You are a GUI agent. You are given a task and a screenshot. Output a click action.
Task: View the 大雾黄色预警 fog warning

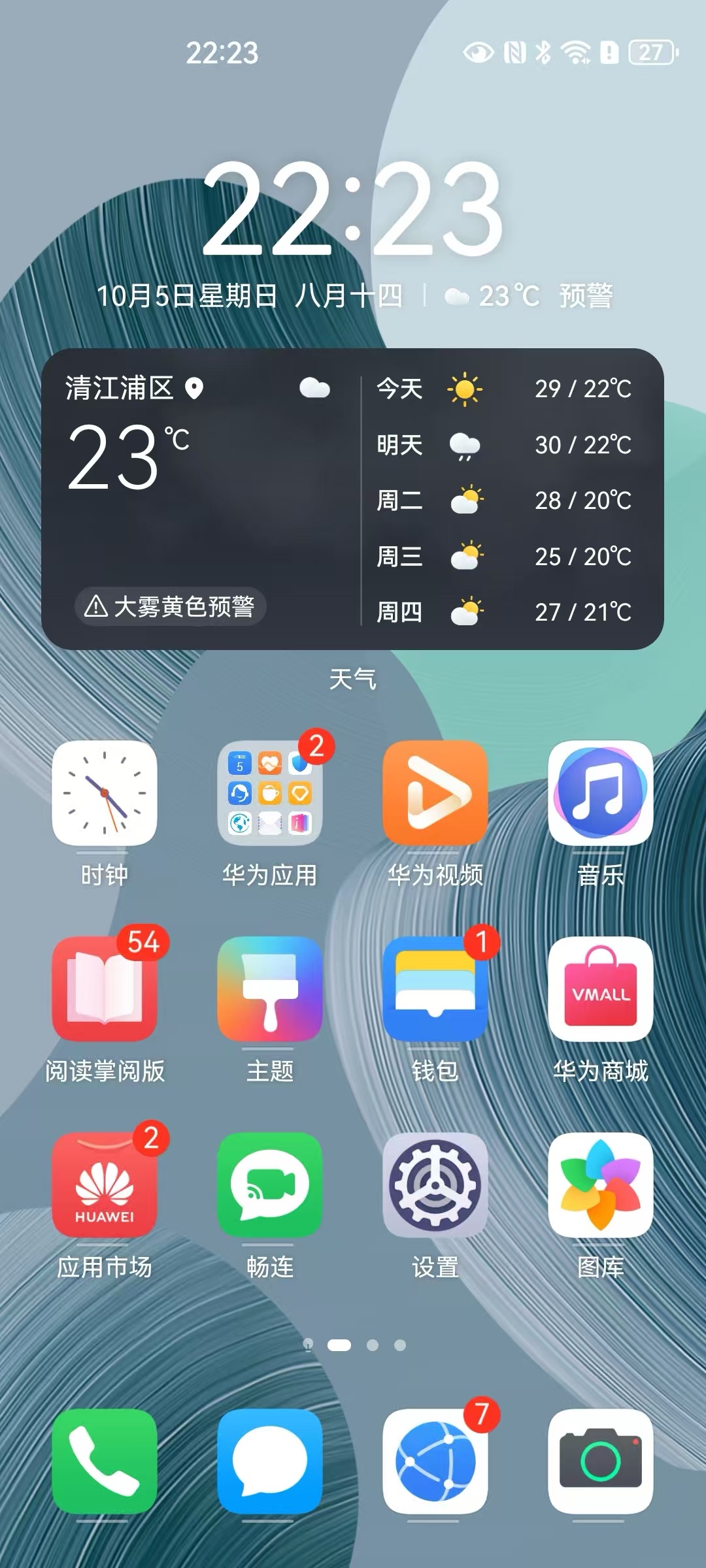tap(170, 606)
